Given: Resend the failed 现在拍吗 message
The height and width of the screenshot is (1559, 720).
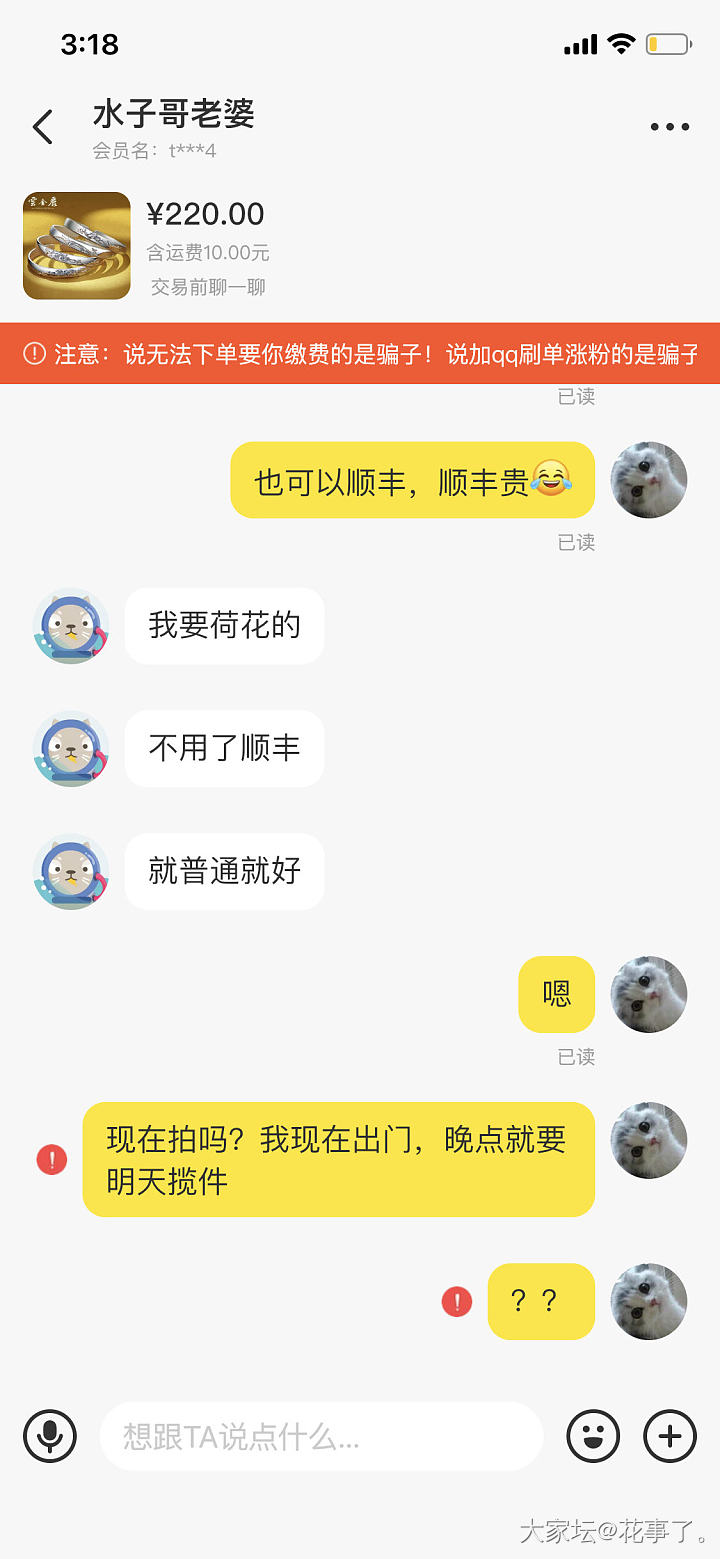Looking at the screenshot, I should pyautogui.click(x=52, y=1160).
